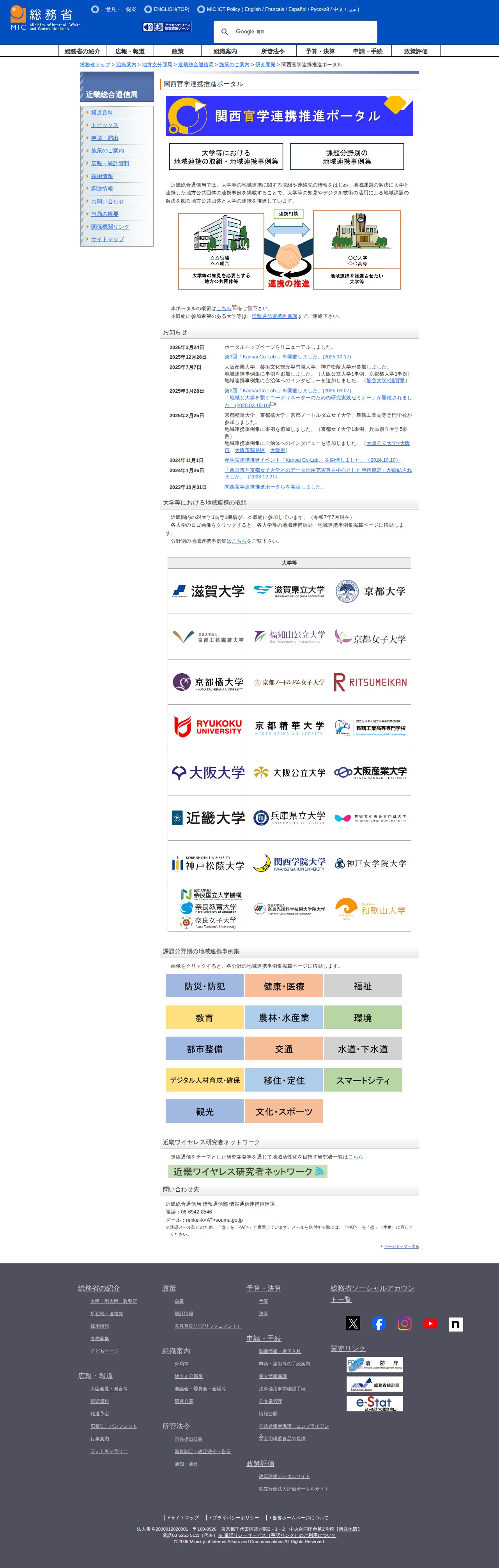The image size is (499, 1568).
Task: Open 近畿ワイヤレス研究者ネットワーク banner
Action: pyautogui.click(x=248, y=1171)
